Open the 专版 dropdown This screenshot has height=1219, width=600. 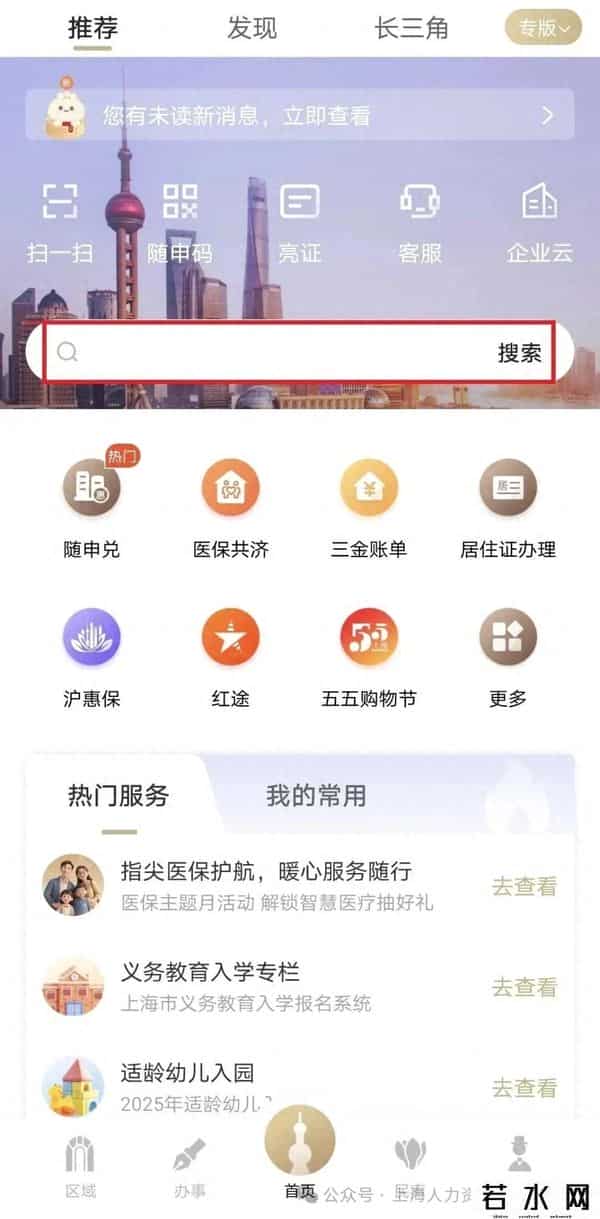pyautogui.click(x=543, y=28)
